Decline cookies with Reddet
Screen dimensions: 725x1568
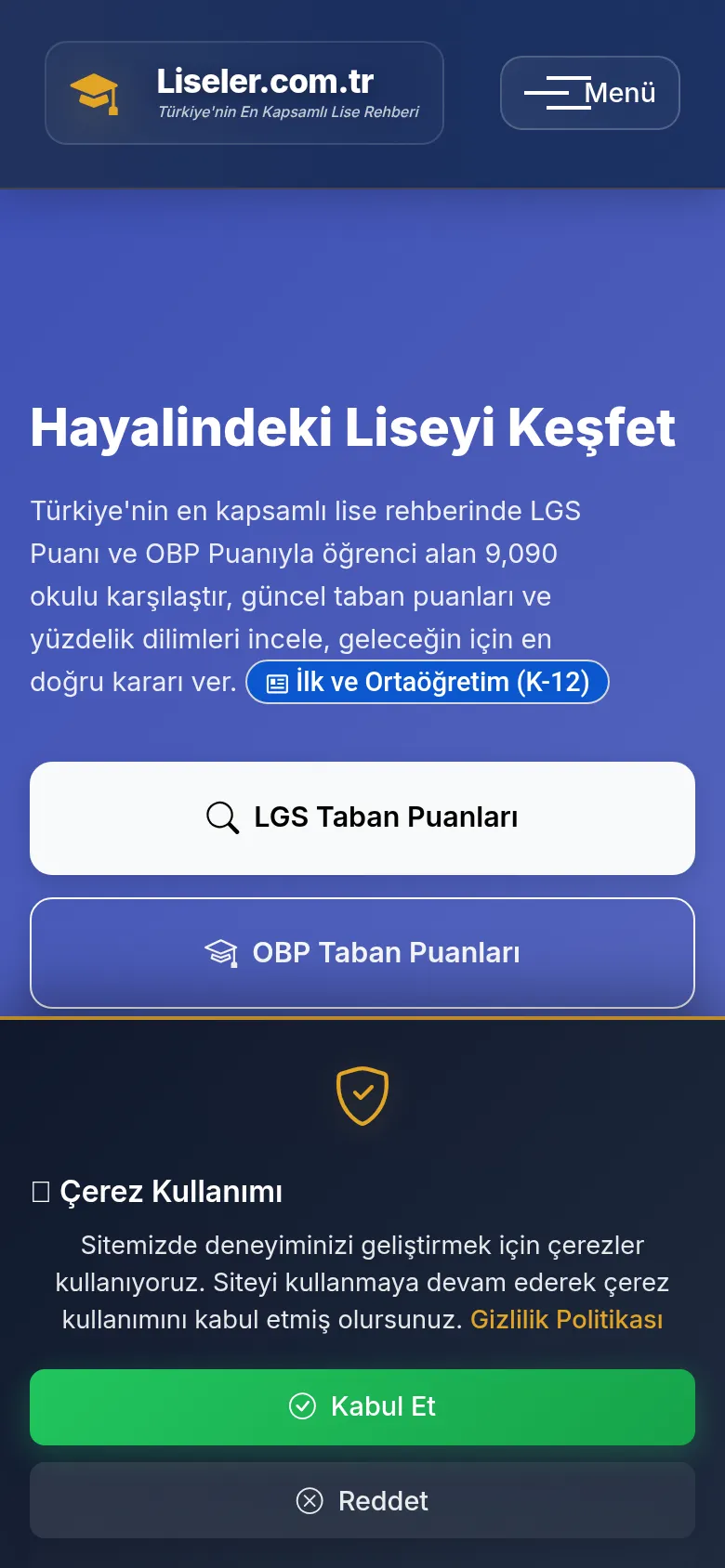pos(362,1500)
